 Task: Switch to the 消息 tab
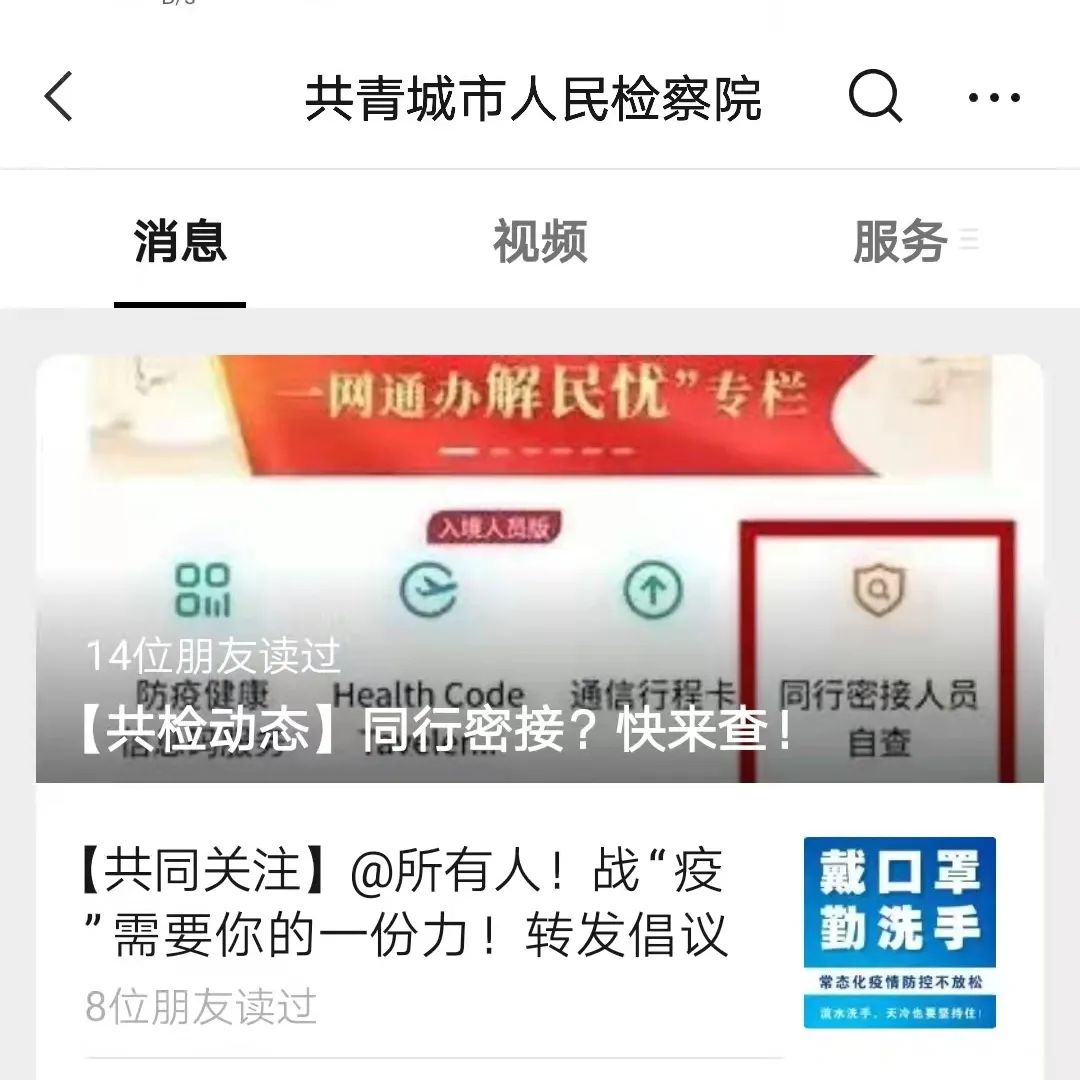(x=180, y=242)
